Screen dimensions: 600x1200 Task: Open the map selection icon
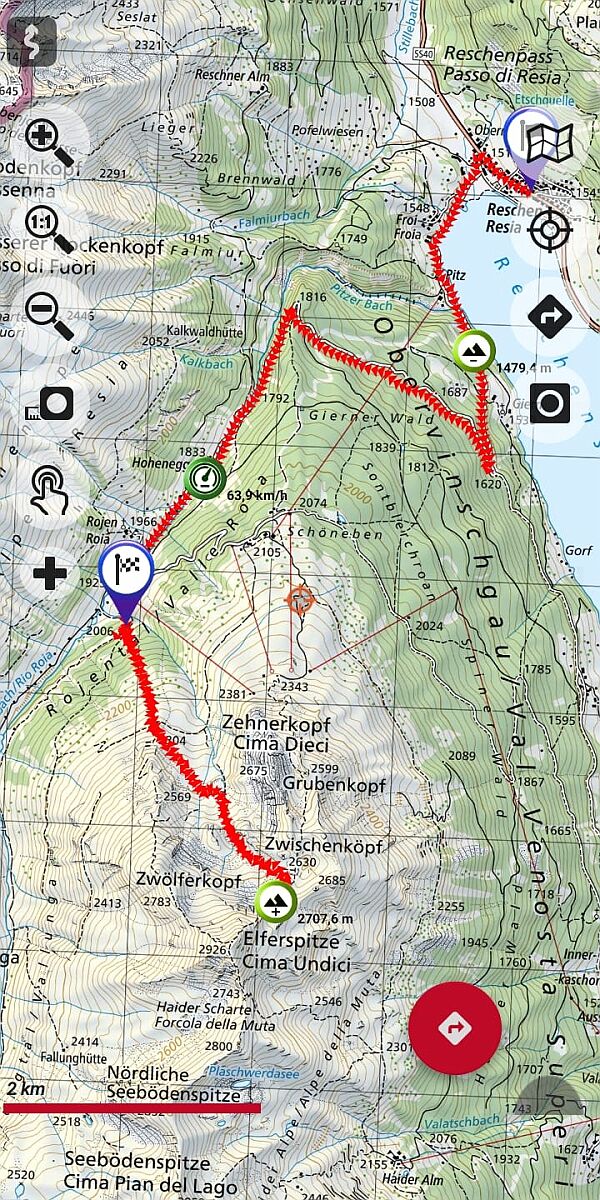coord(549,143)
